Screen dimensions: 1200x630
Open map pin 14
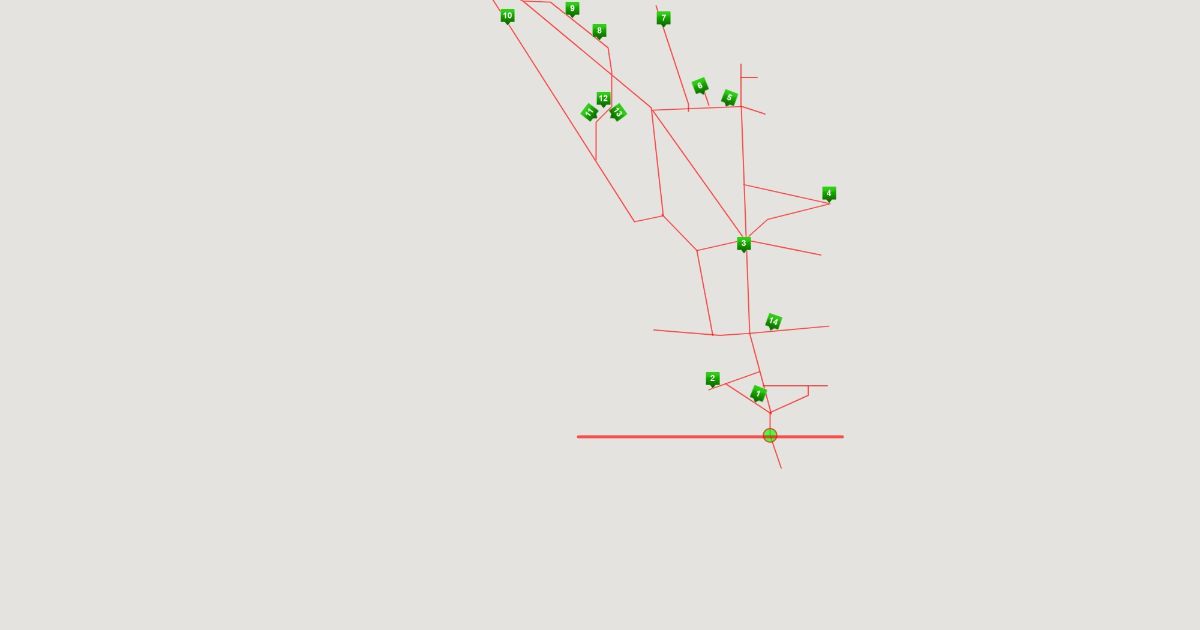773,321
